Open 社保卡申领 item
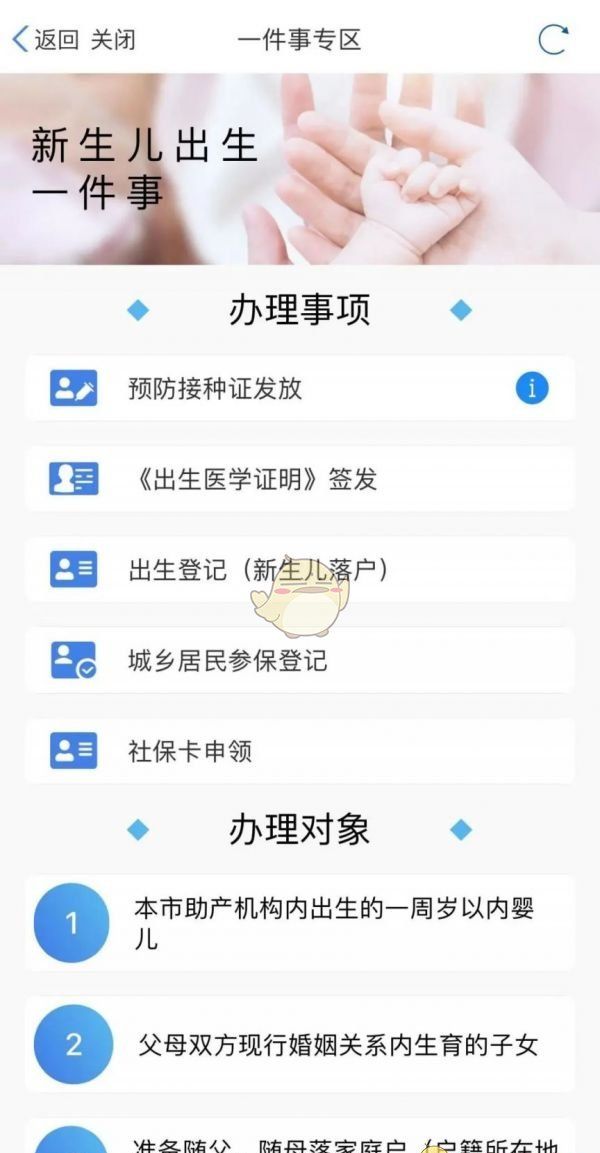Screen dimensions: 600x1153 point(300,751)
